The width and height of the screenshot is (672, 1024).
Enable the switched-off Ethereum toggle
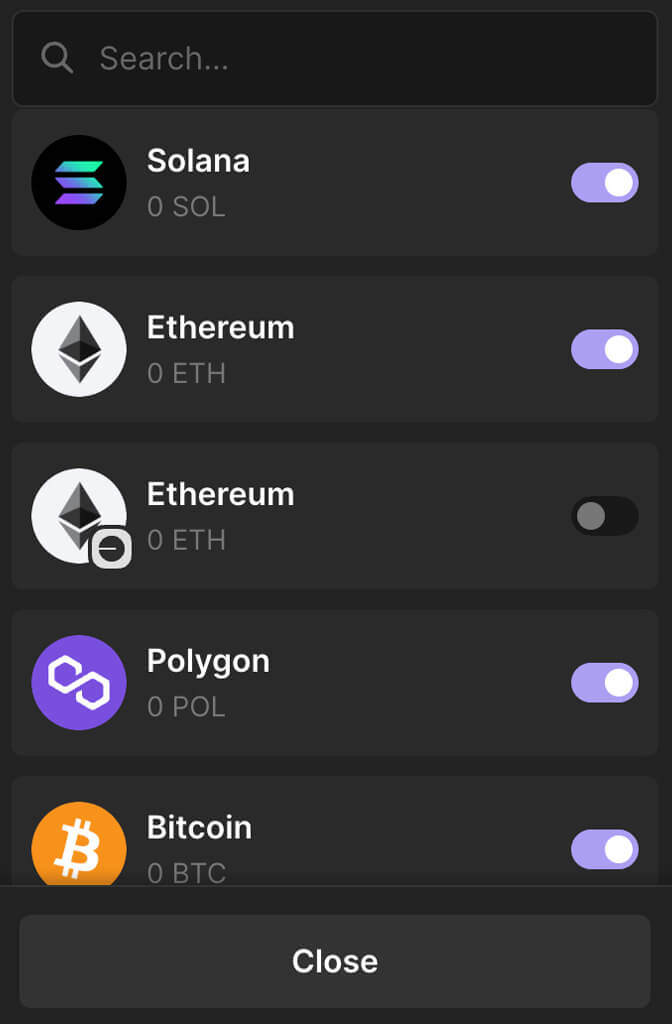coord(604,516)
